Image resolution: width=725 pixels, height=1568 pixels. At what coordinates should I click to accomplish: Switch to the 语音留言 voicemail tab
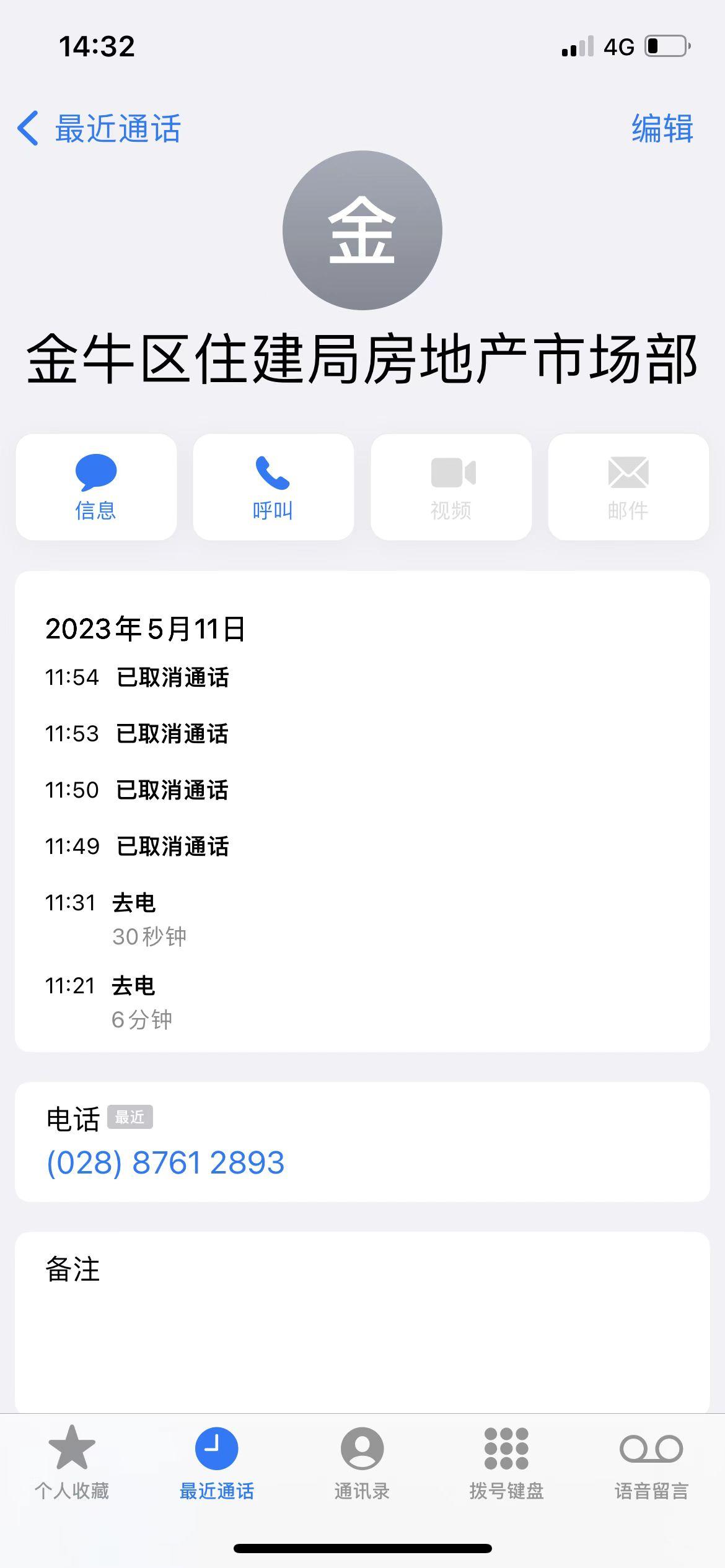pyautogui.click(x=651, y=1463)
